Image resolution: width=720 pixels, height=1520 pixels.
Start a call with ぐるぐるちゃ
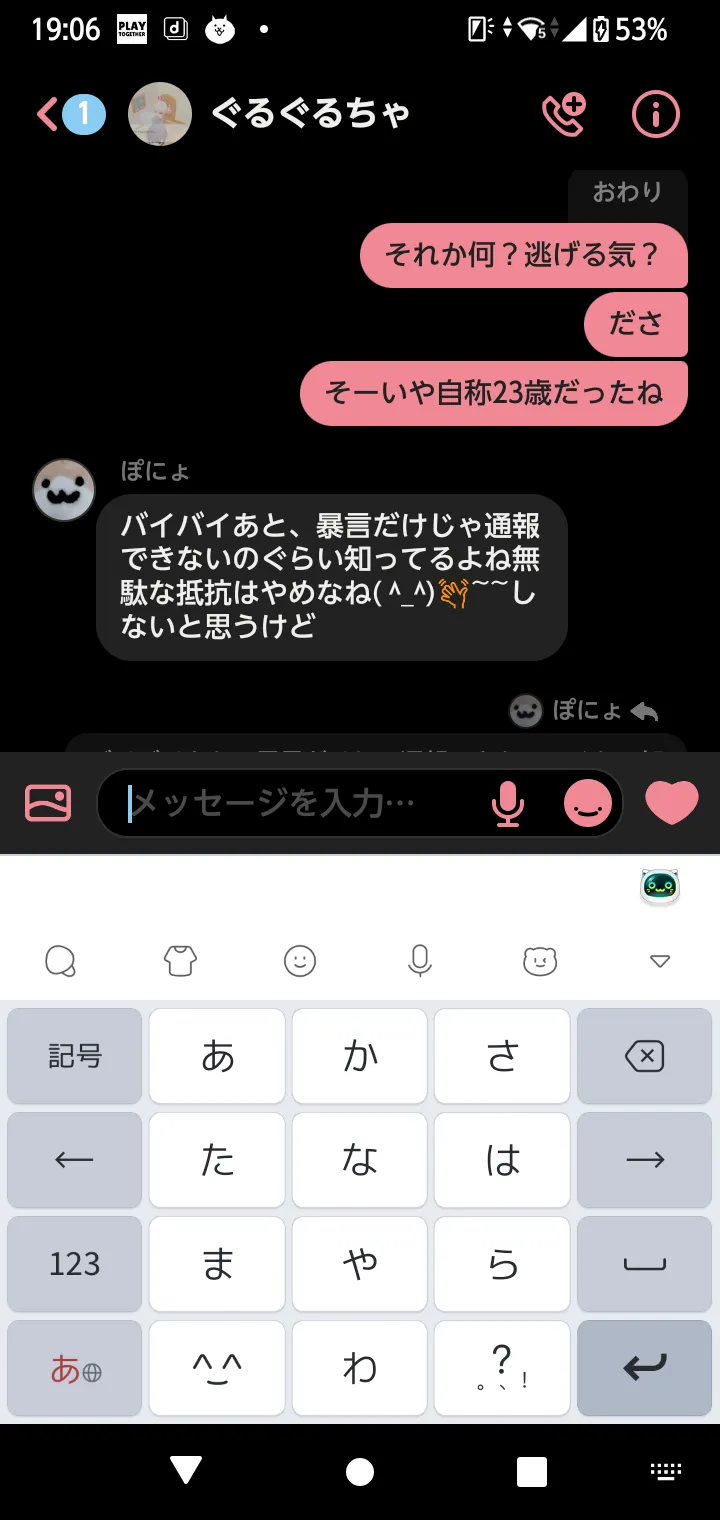563,115
